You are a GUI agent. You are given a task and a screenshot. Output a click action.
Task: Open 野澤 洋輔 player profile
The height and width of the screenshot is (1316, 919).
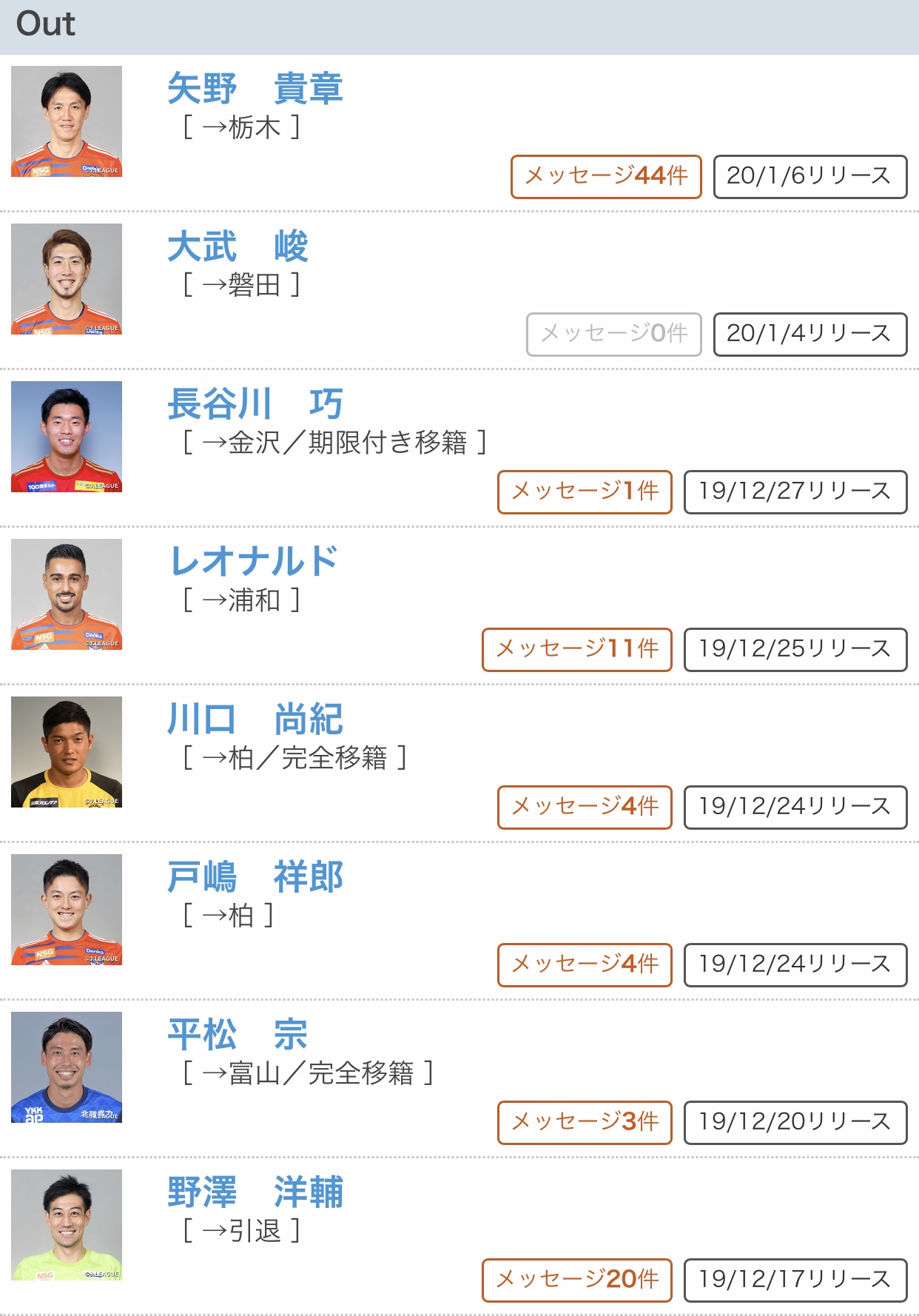pos(255,1192)
